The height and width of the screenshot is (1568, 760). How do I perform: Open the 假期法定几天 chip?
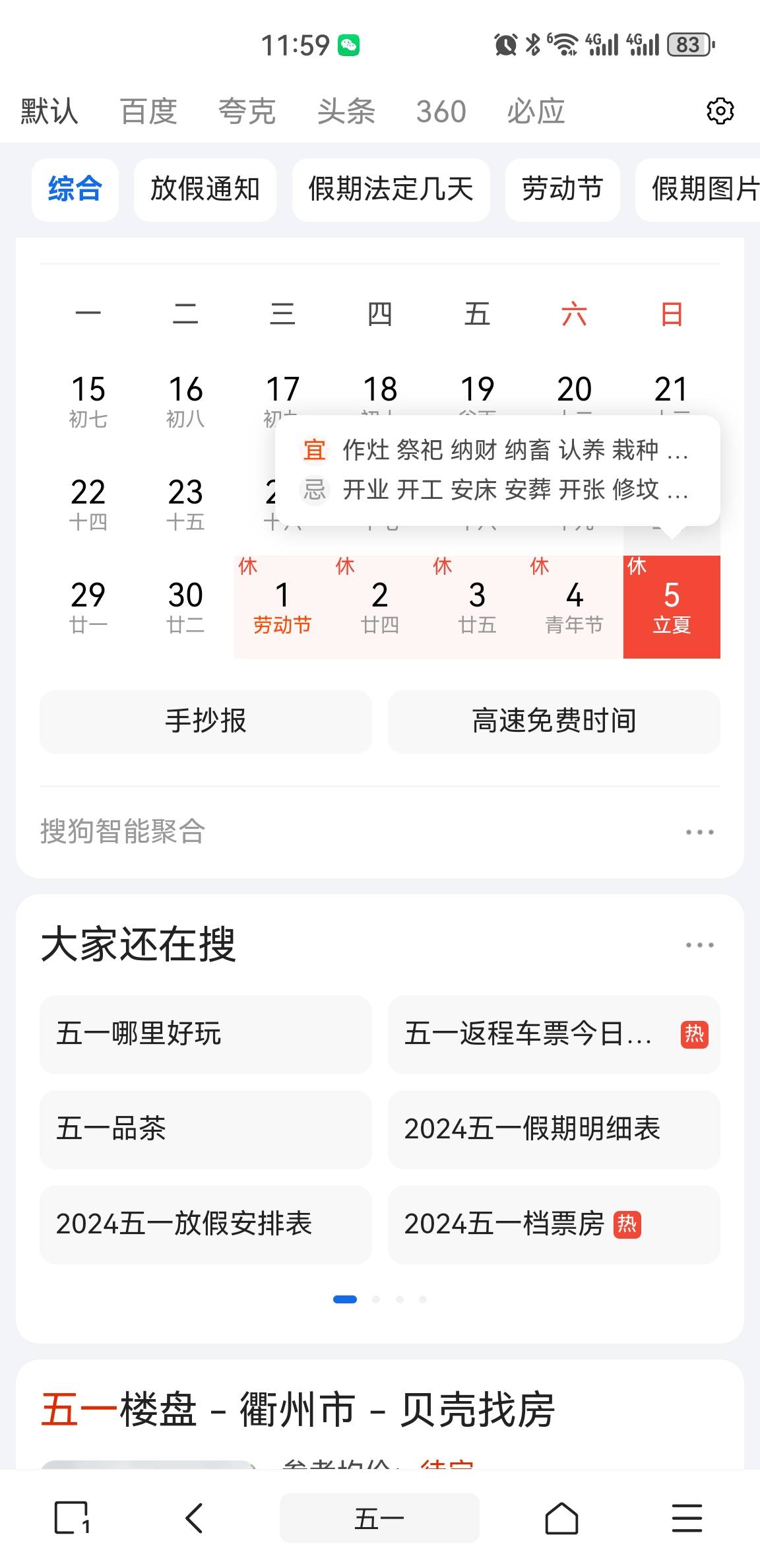pos(391,189)
